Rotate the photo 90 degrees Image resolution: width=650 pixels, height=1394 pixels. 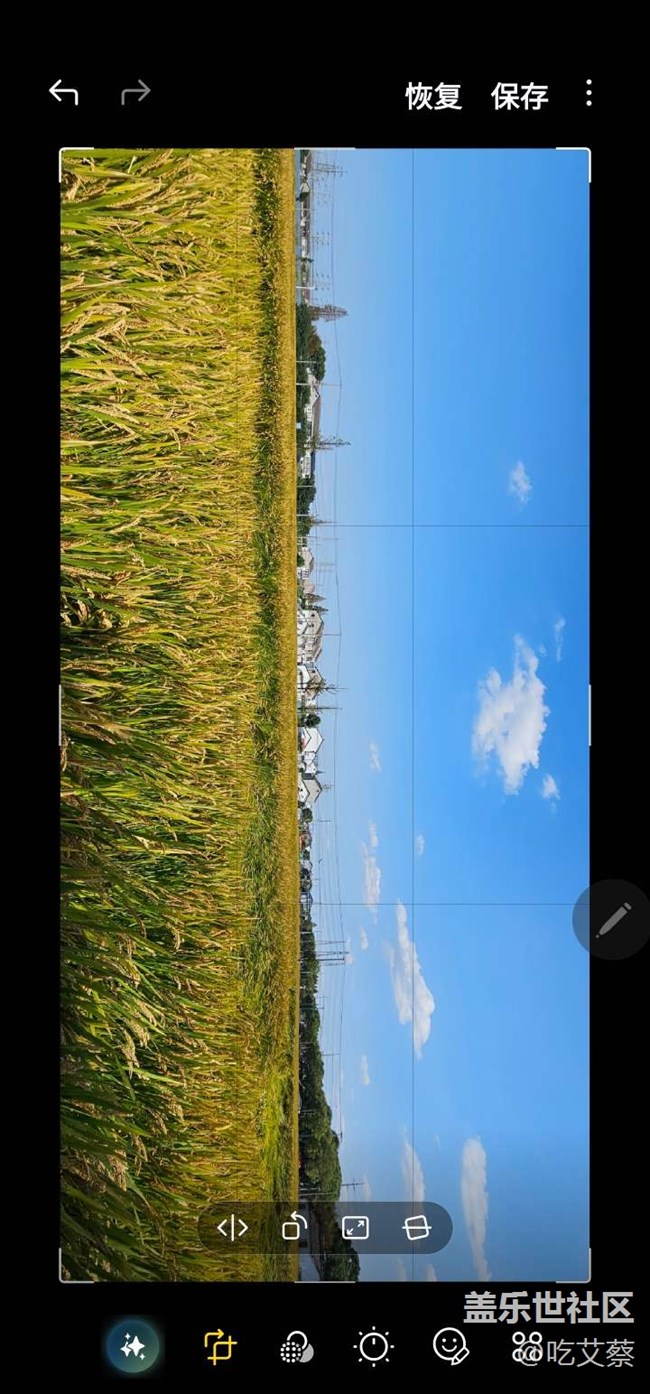tap(294, 1228)
